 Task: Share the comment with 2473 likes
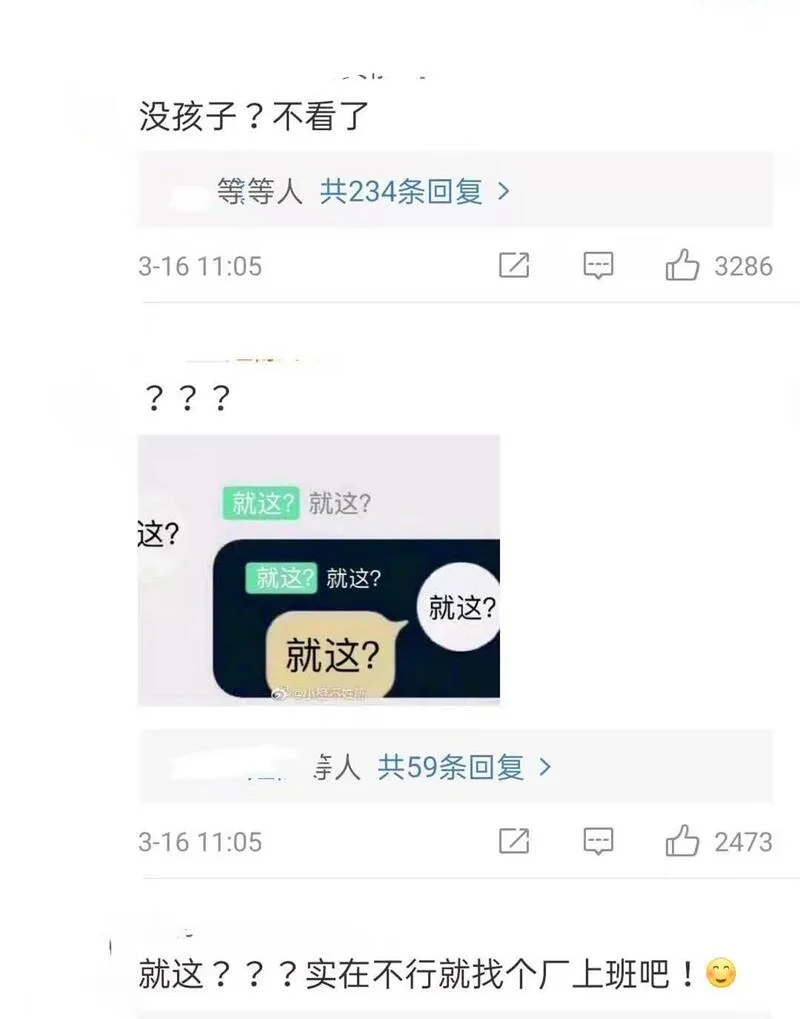(513, 841)
